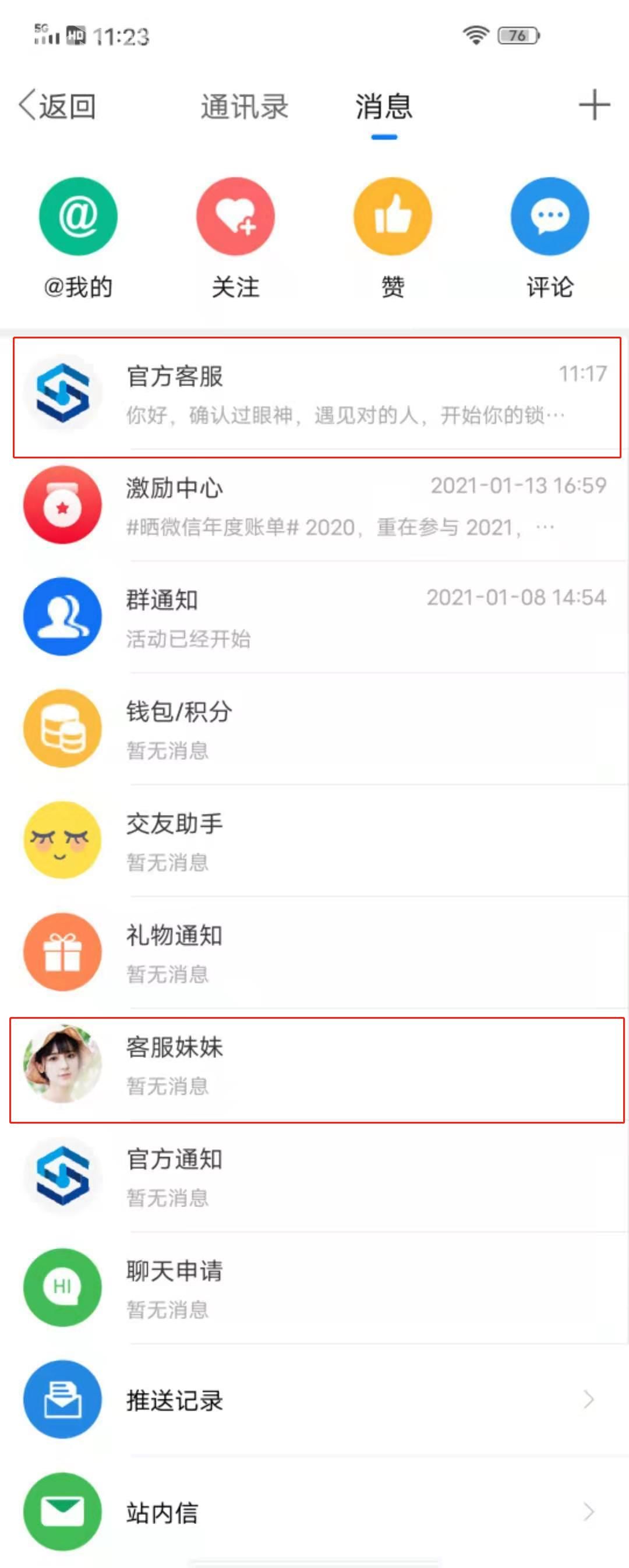Open 礼物通知 gift notices
This screenshot has width=629, height=1568.
(317, 952)
